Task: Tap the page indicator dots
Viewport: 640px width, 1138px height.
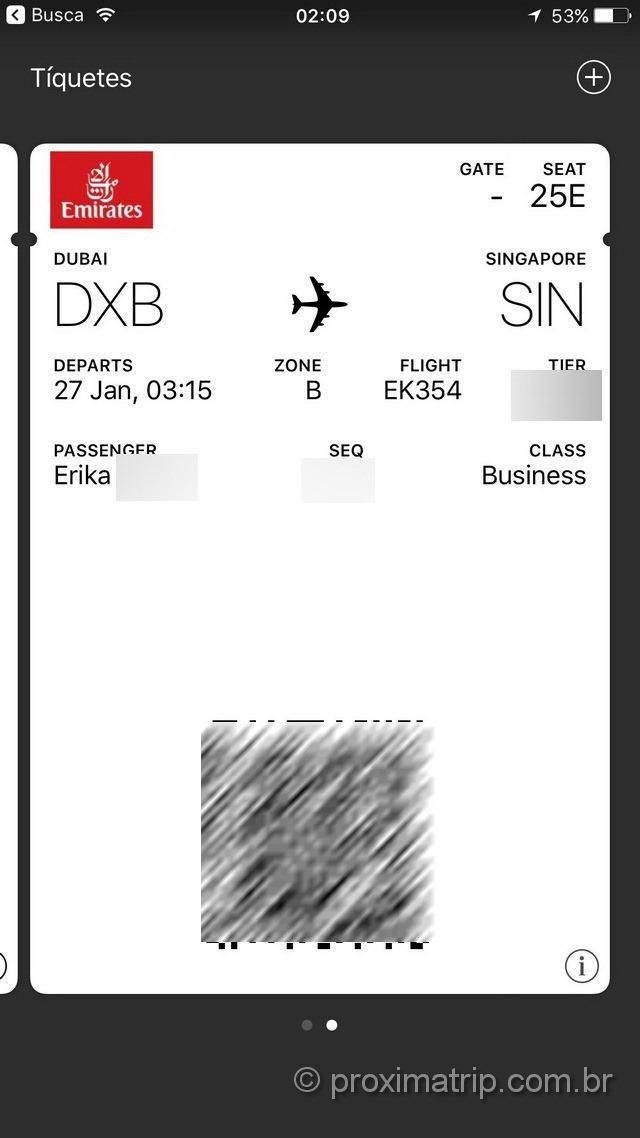Action: point(319,1025)
